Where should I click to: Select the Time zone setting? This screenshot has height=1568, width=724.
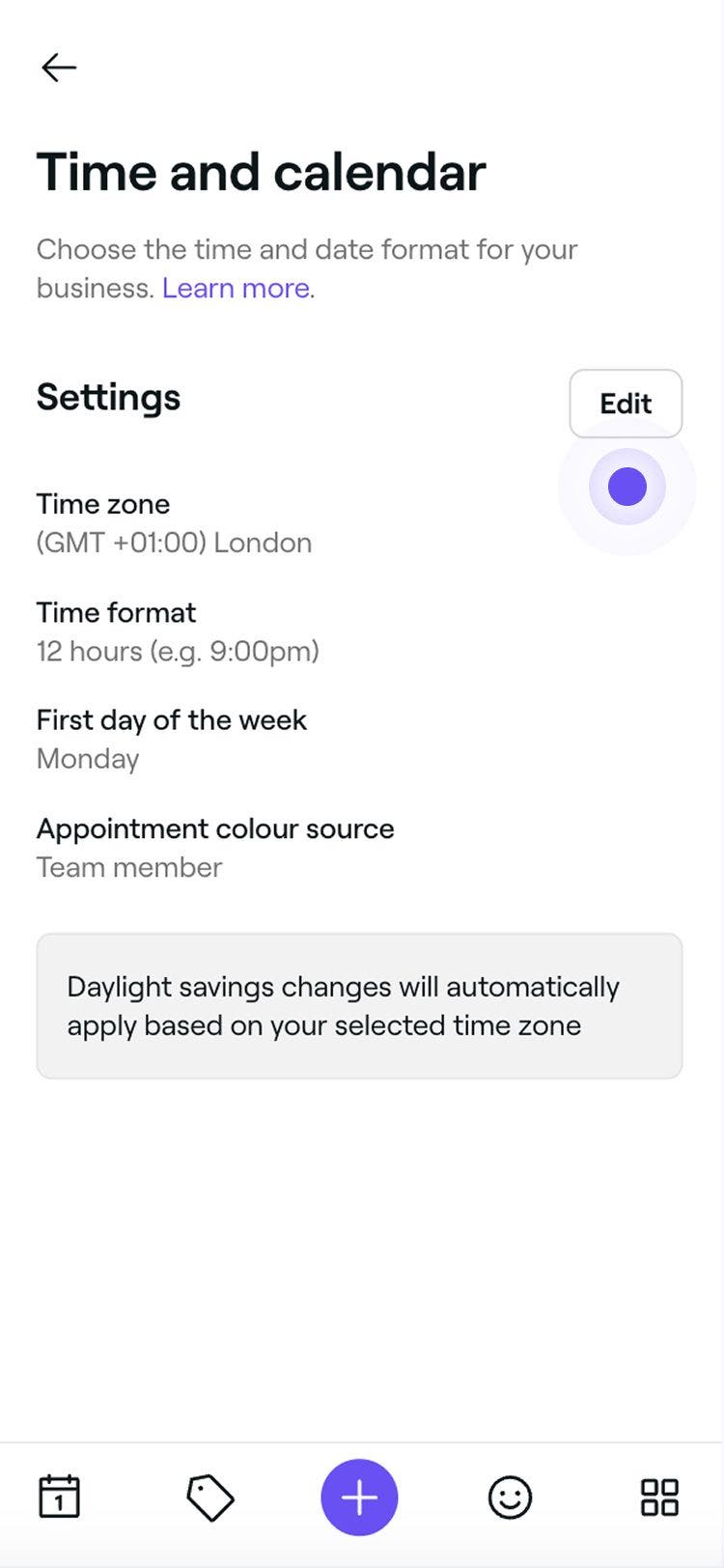102,504
